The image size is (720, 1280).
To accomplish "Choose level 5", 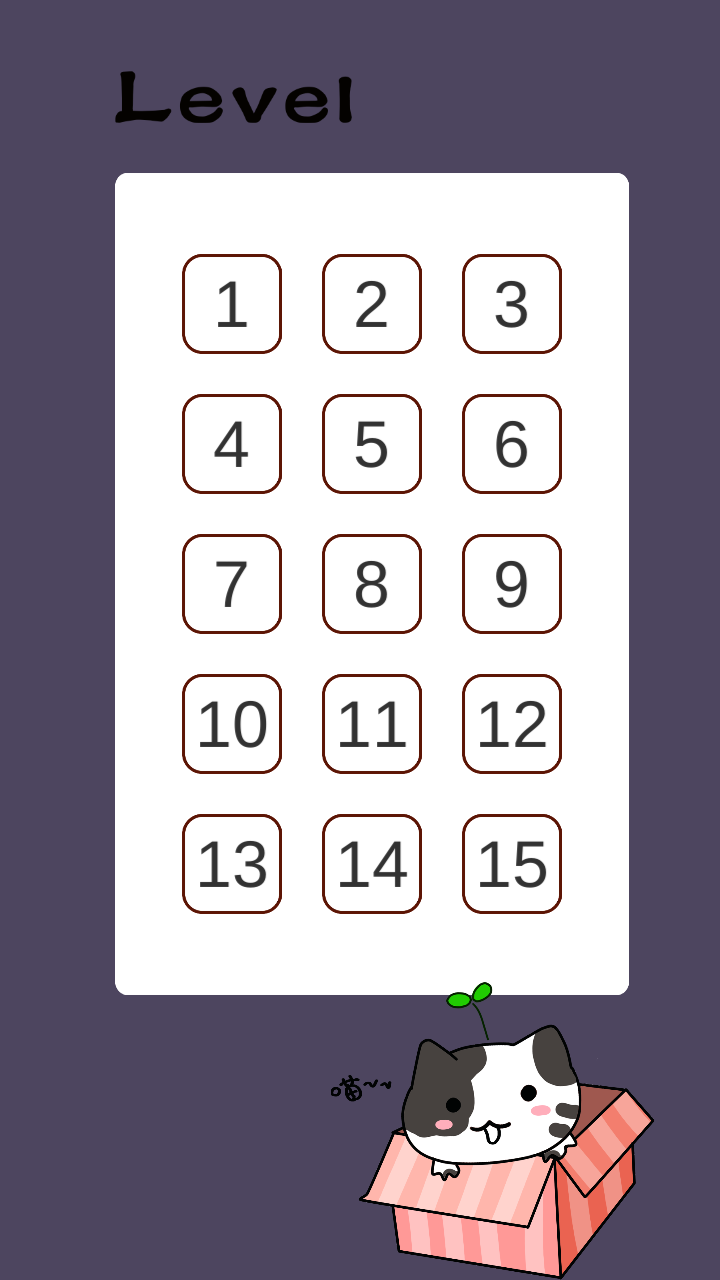I will click(x=372, y=444).
